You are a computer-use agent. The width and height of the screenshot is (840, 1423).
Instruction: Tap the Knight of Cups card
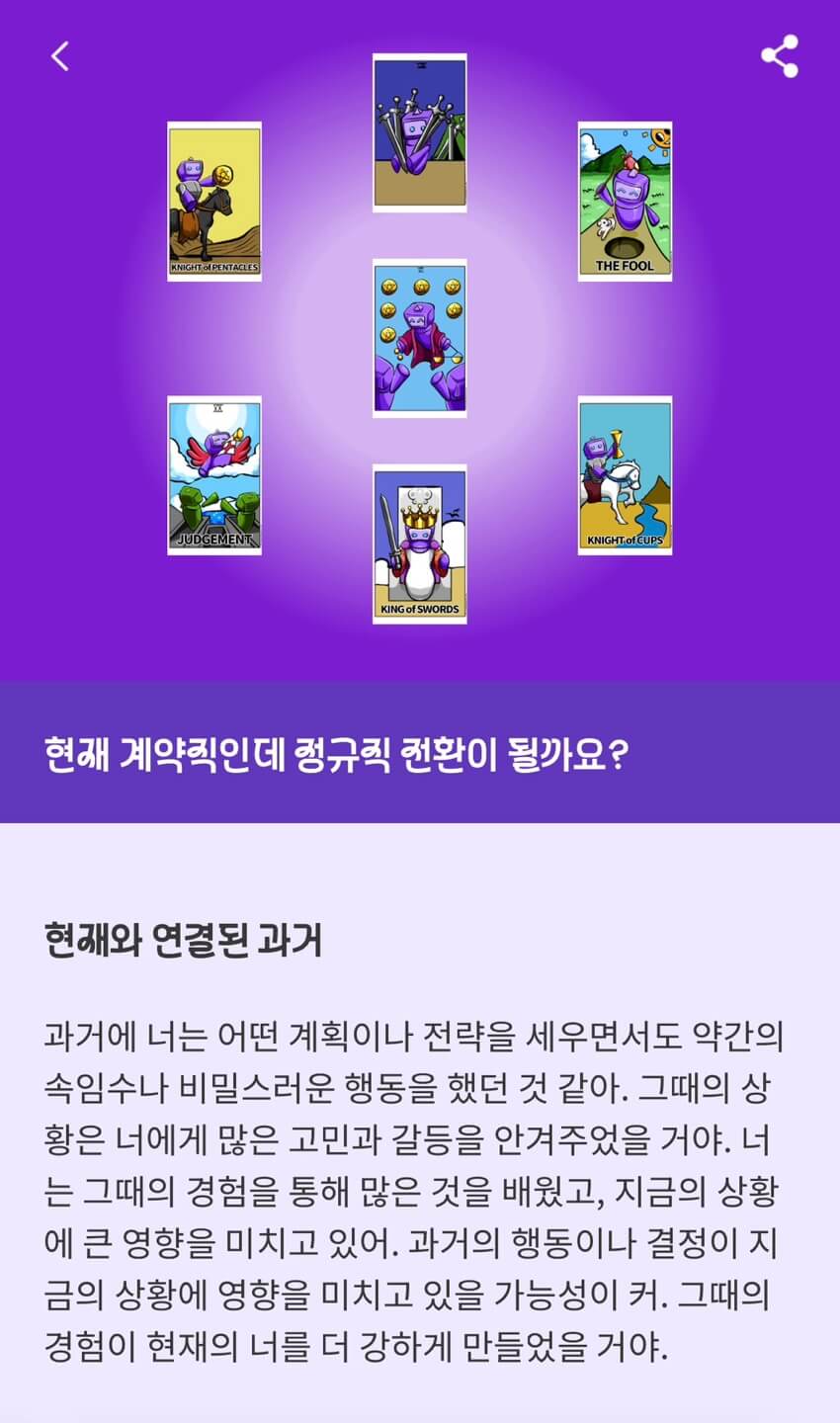(625, 475)
